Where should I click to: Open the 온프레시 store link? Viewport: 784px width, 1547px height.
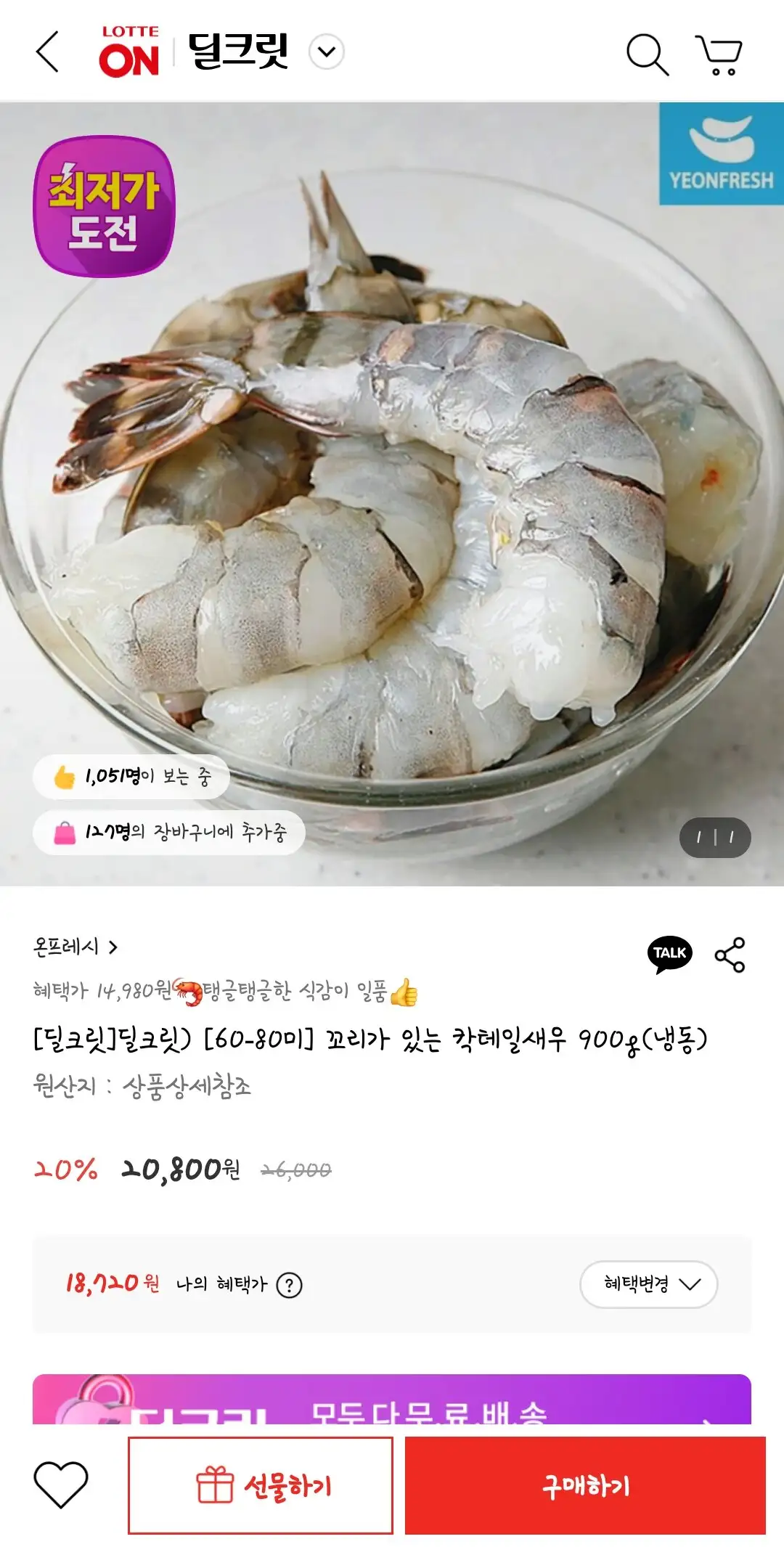pos(75,947)
